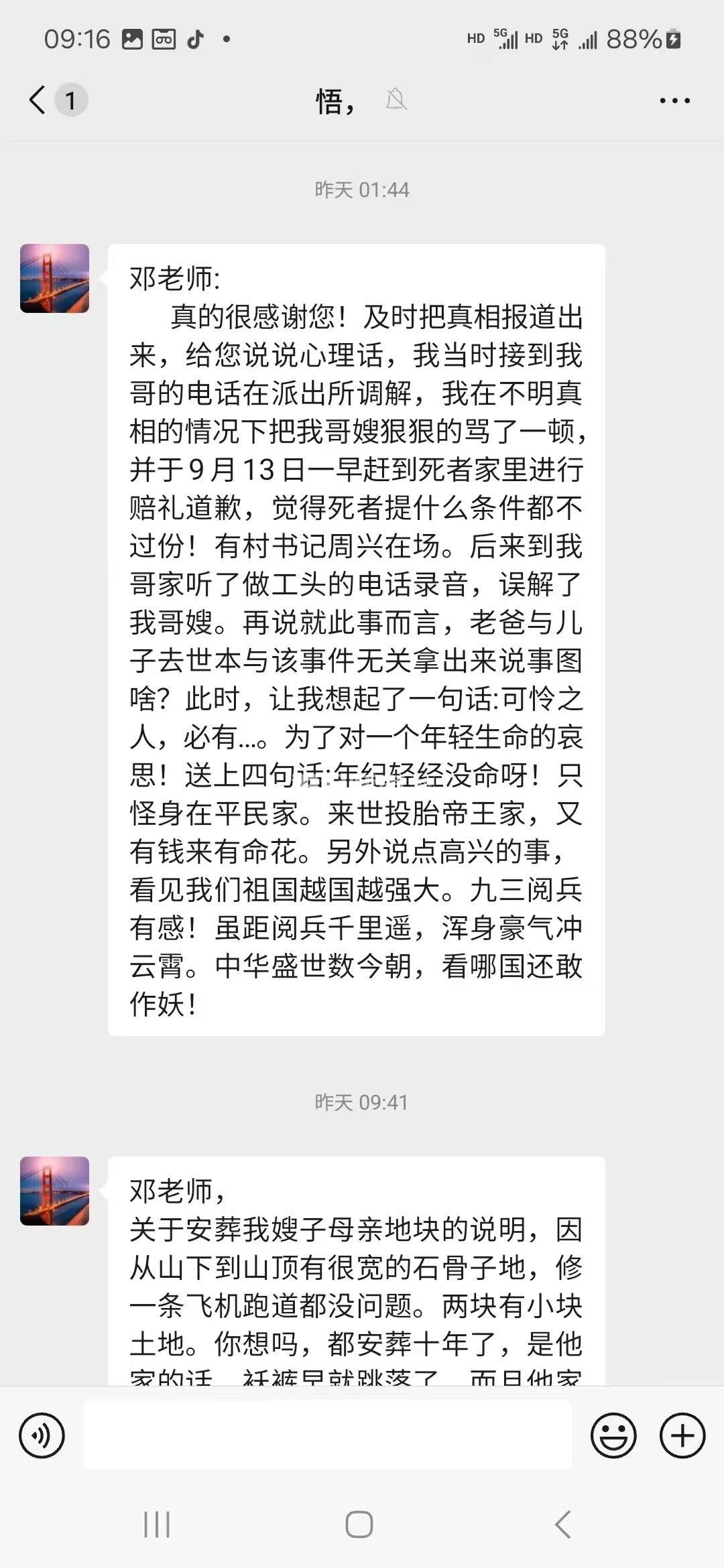
Task: Open the chat options three-dot menu
Action: 674,101
